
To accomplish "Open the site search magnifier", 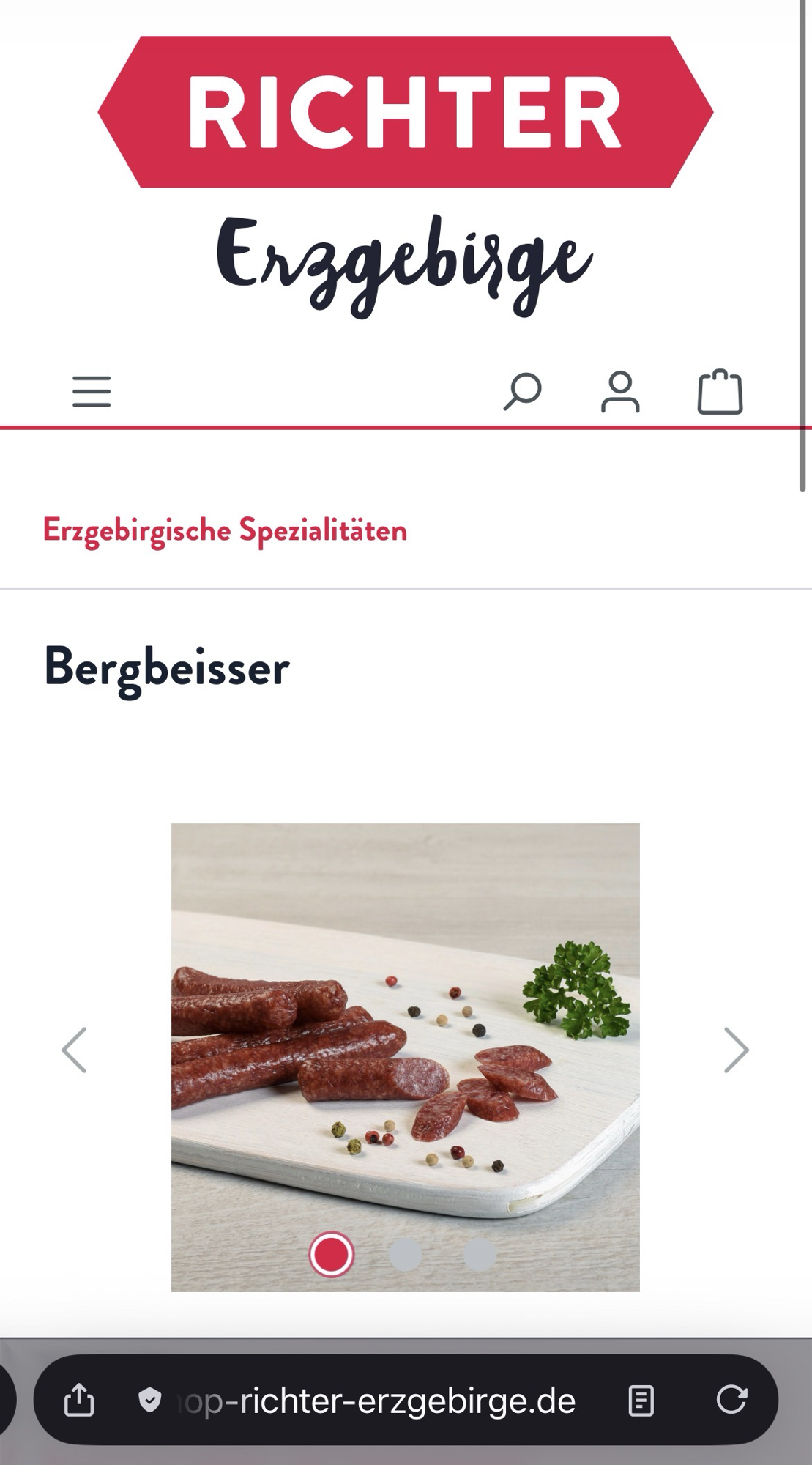I will click(522, 391).
